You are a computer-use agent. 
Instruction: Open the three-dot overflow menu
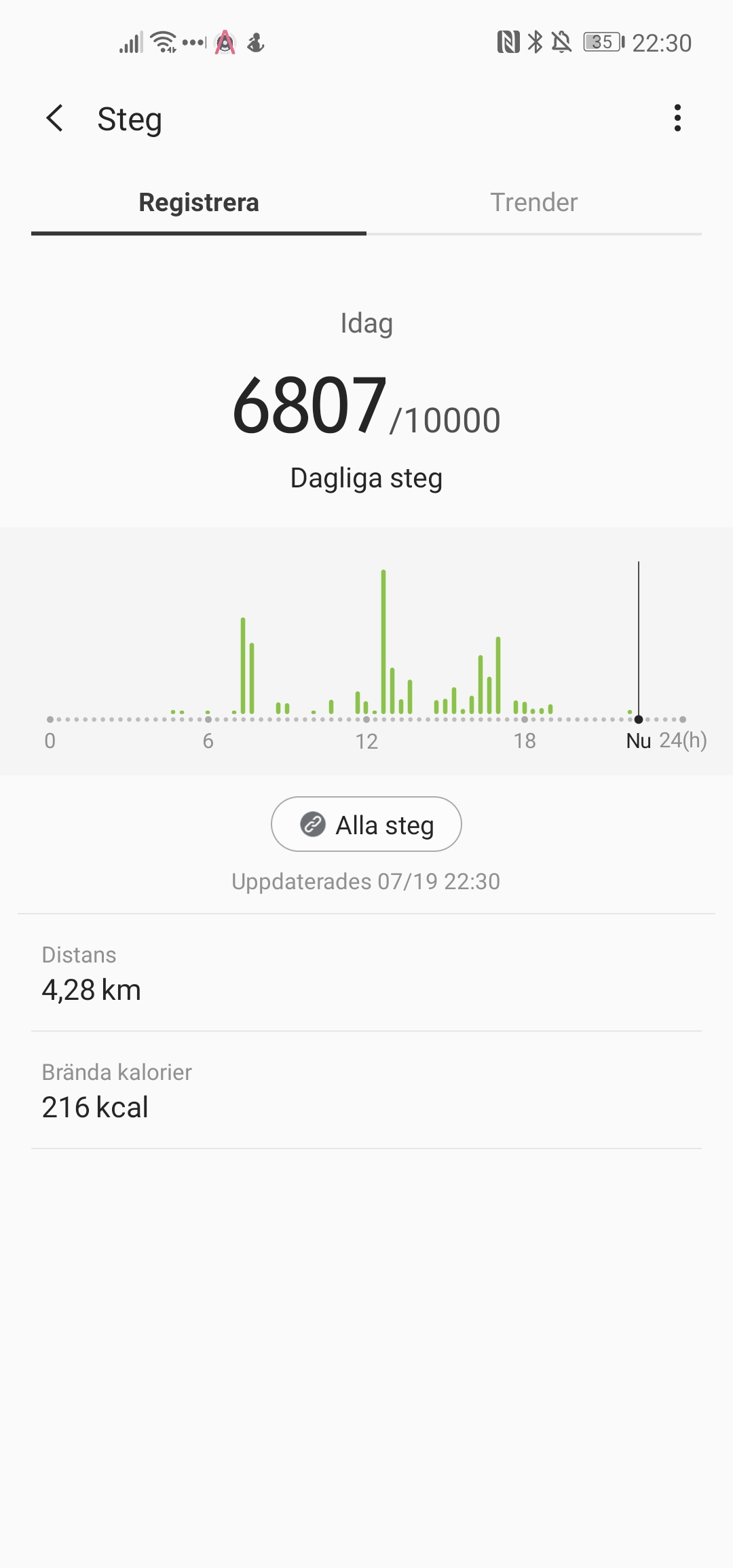[x=677, y=118]
